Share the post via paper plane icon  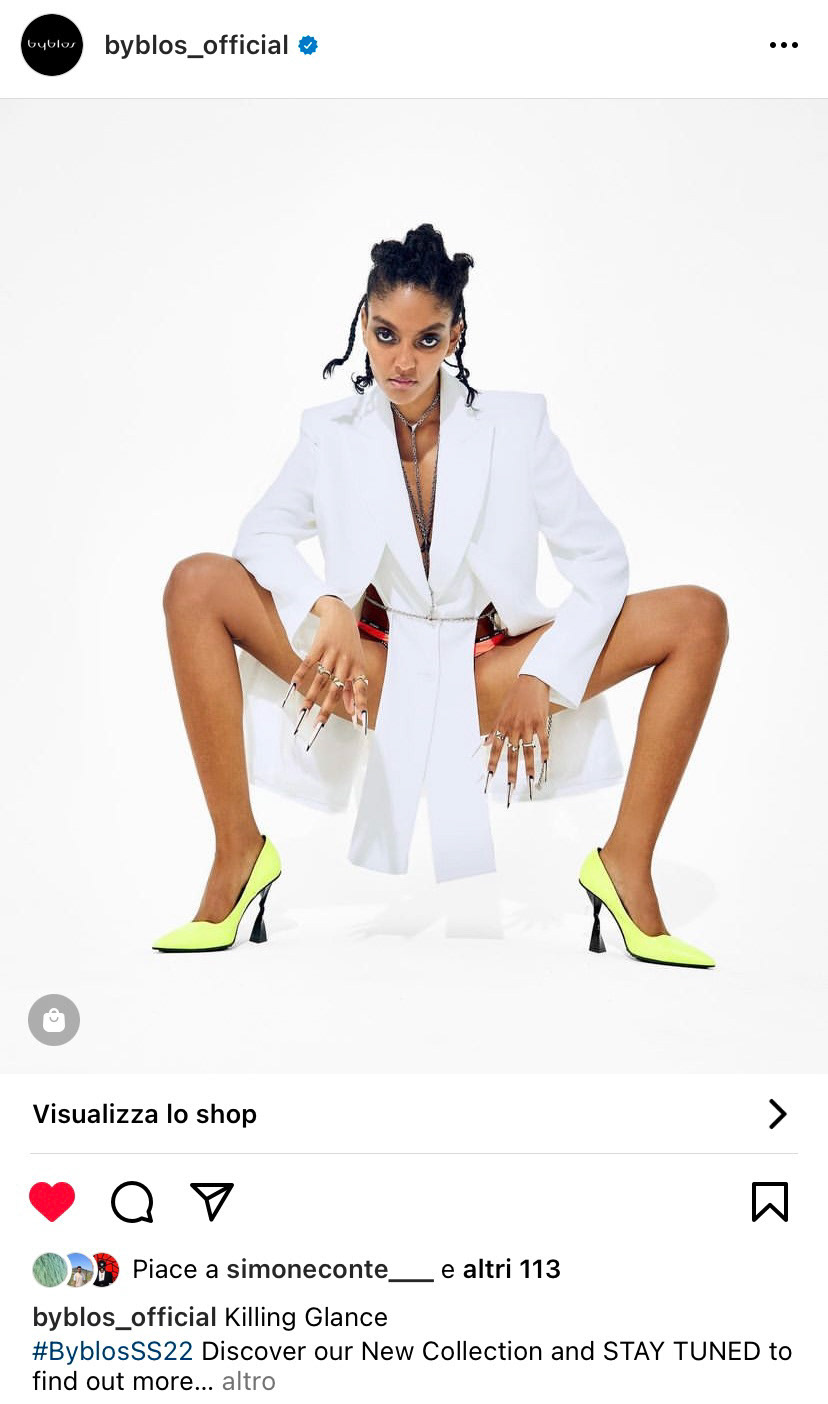tap(212, 1201)
